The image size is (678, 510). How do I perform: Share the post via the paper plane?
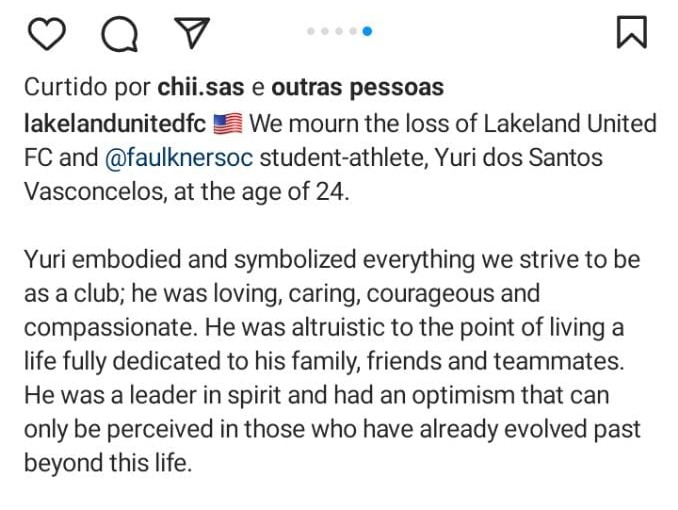click(191, 33)
